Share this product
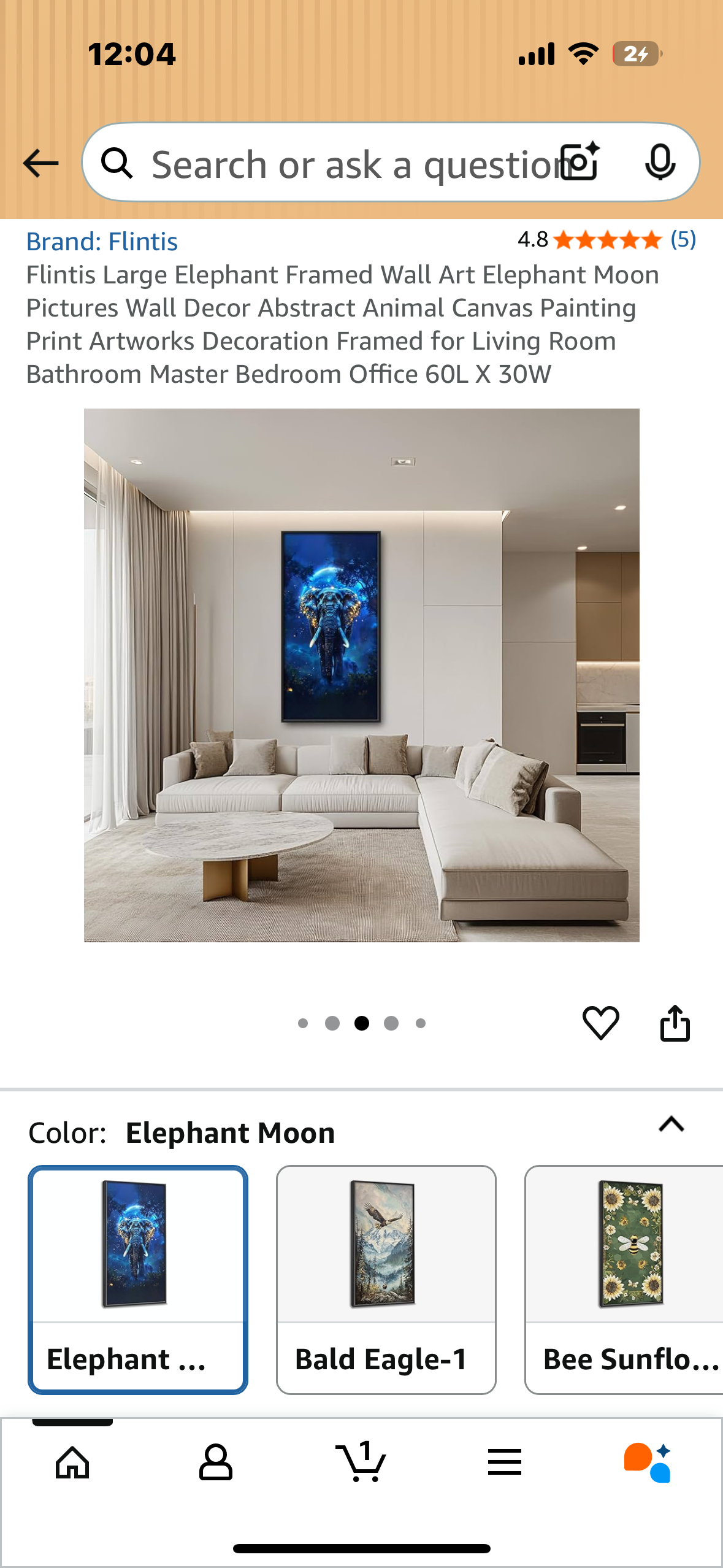 [675, 1023]
